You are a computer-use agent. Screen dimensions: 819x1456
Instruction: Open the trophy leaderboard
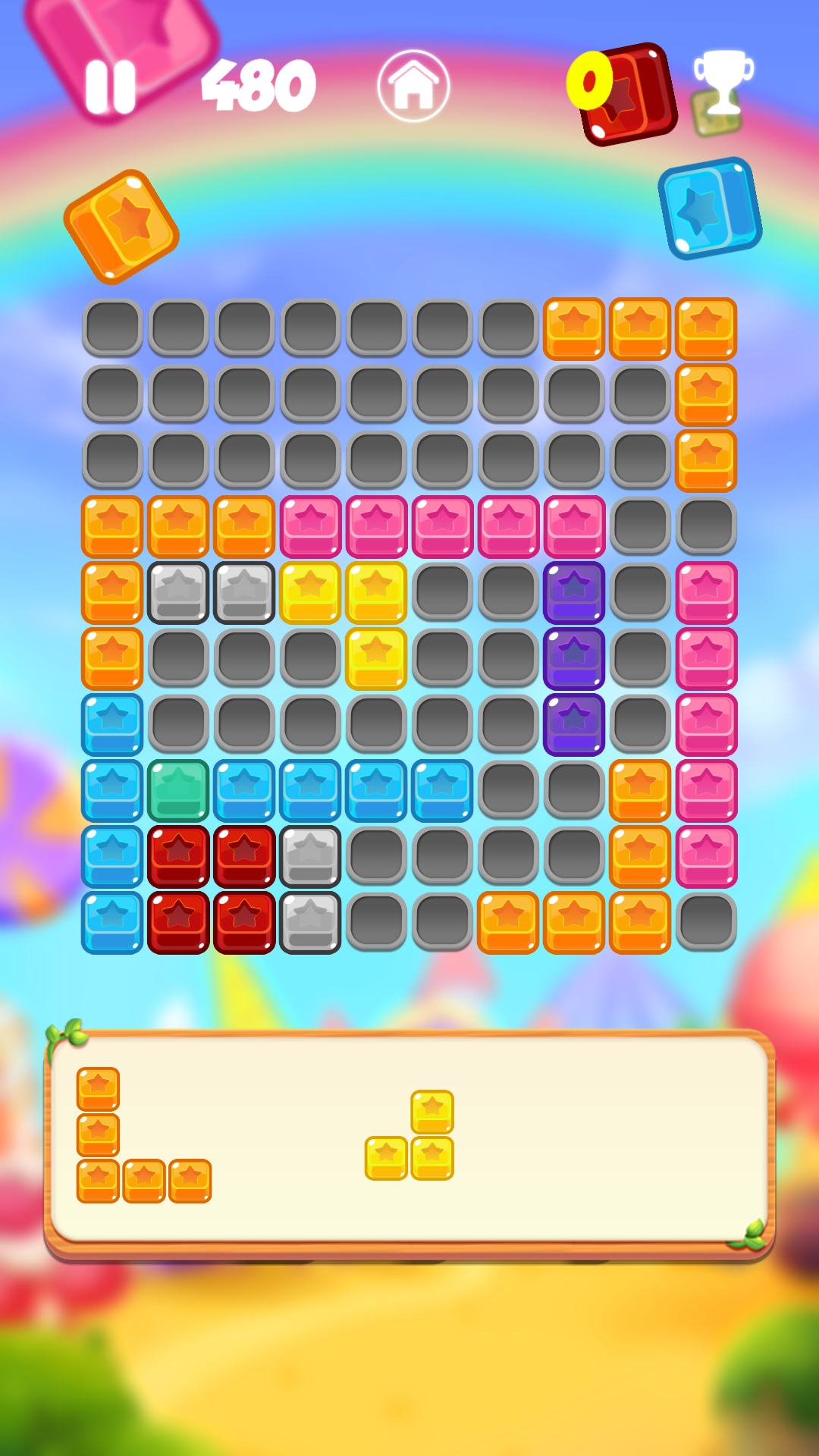[723, 85]
